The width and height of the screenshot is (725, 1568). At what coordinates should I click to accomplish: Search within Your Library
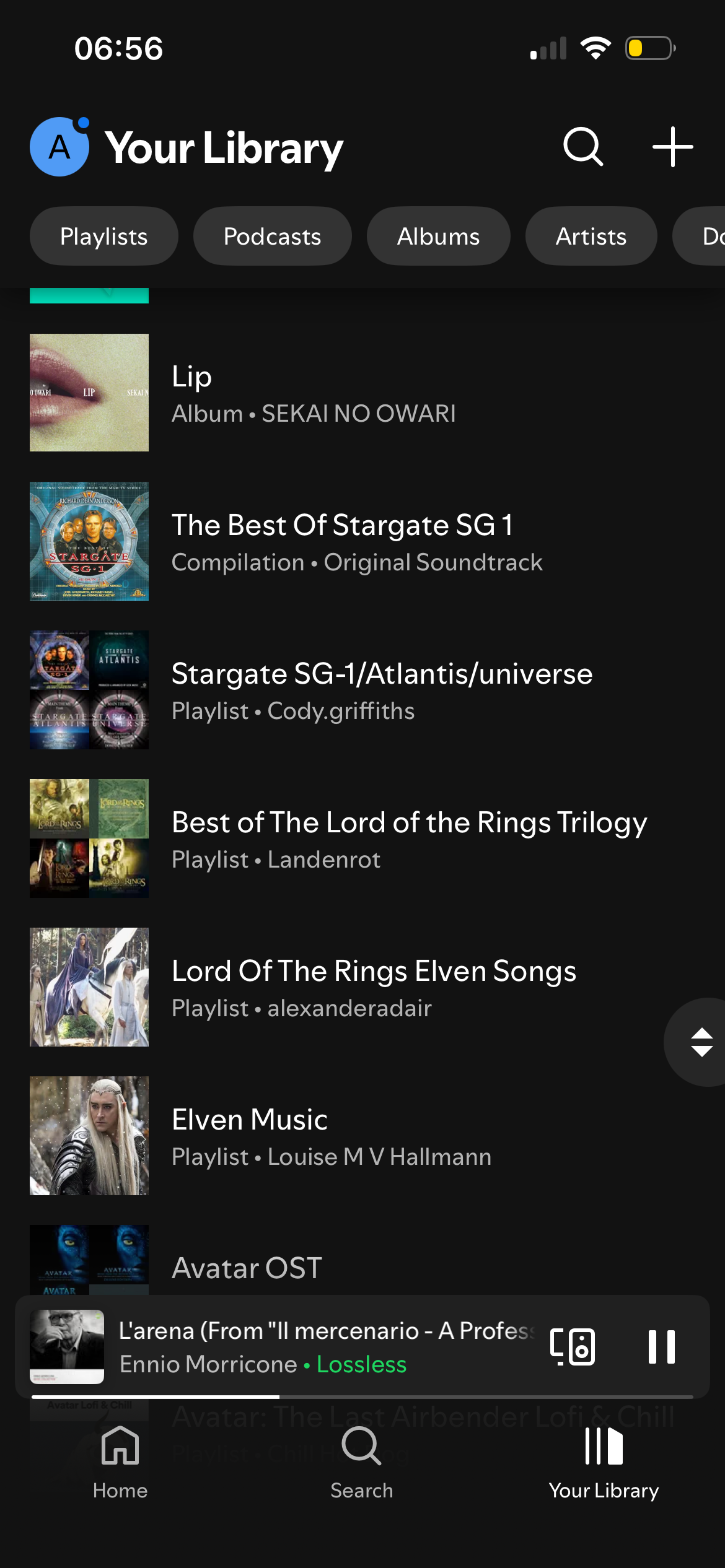point(582,147)
